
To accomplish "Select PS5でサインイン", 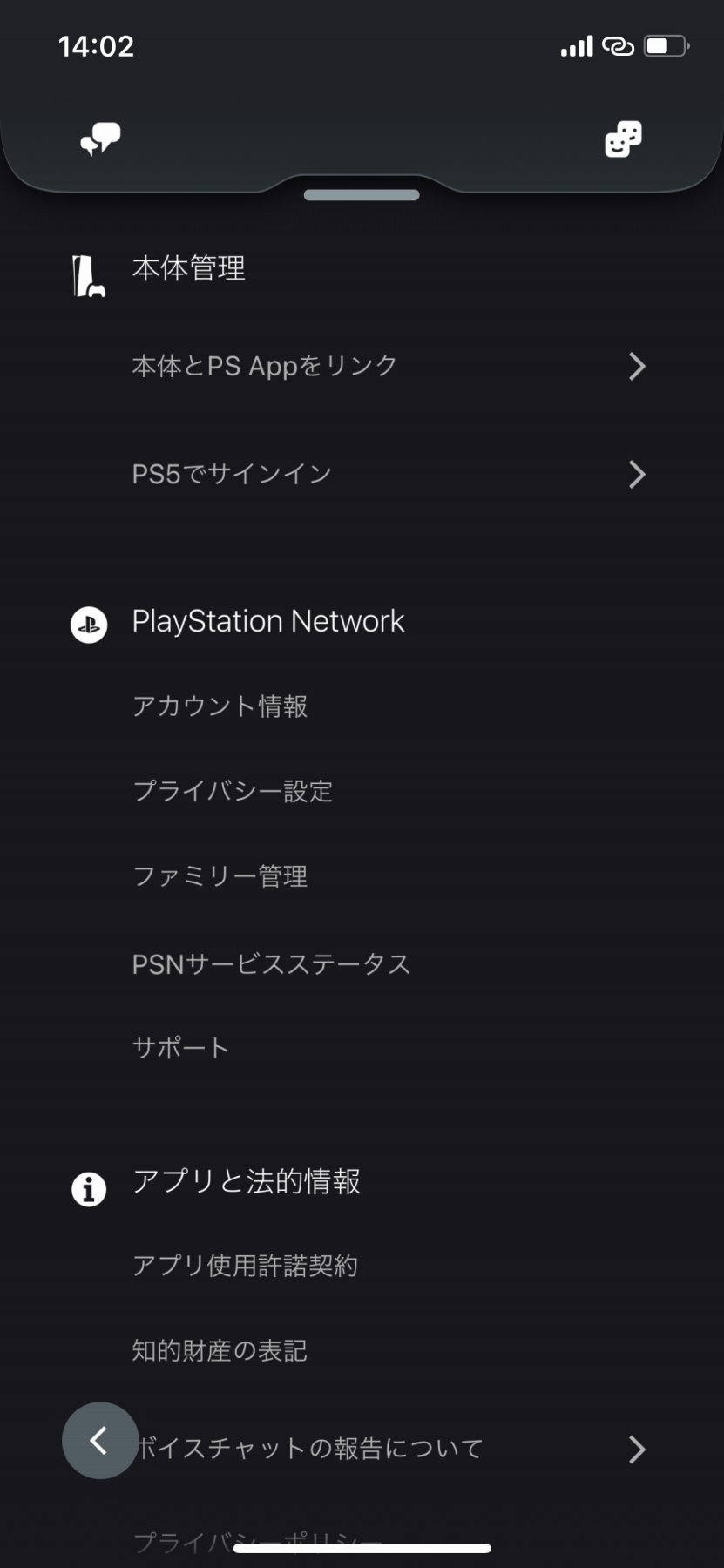I will point(388,474).
